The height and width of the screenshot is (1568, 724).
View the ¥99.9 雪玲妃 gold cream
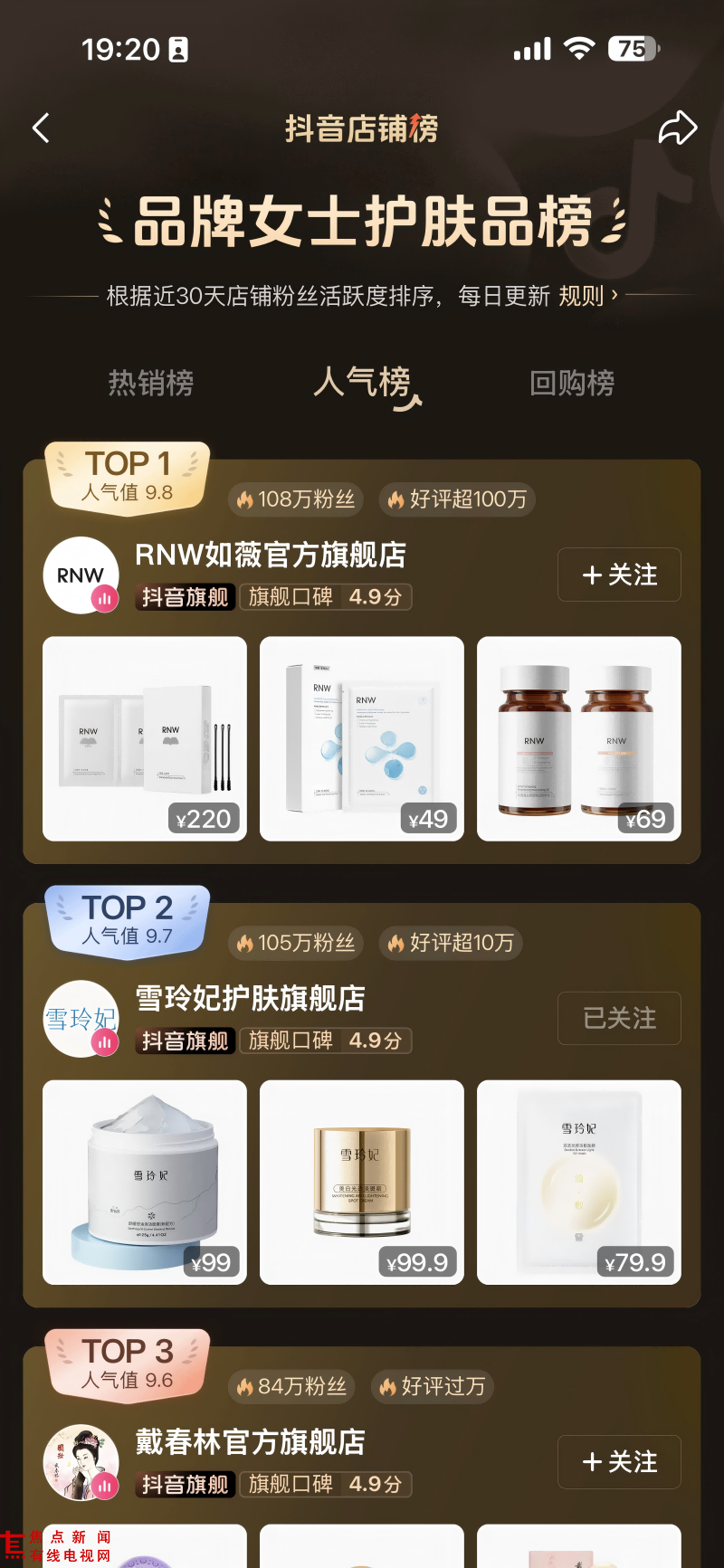[362, 1183]
